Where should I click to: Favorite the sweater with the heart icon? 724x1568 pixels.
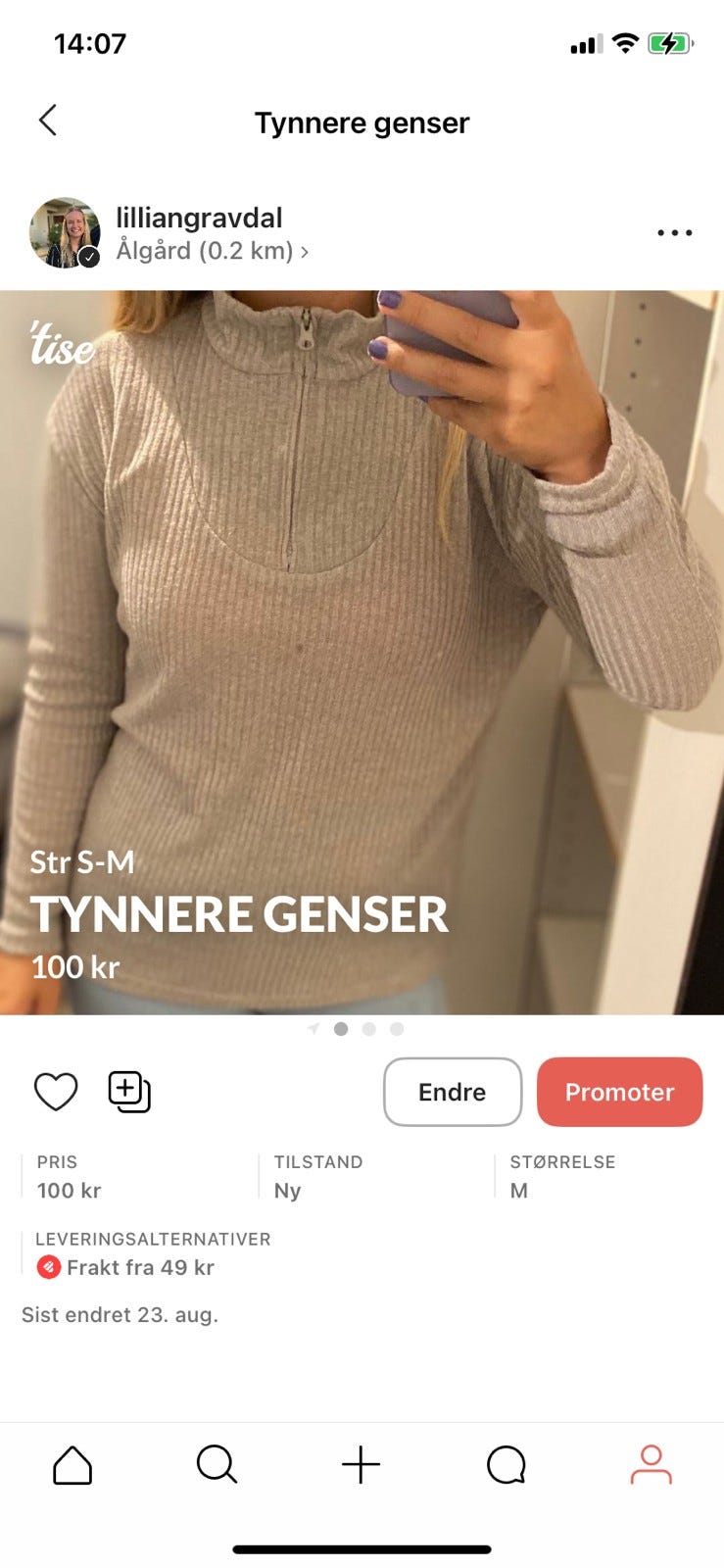click(x=55, y=1091)
